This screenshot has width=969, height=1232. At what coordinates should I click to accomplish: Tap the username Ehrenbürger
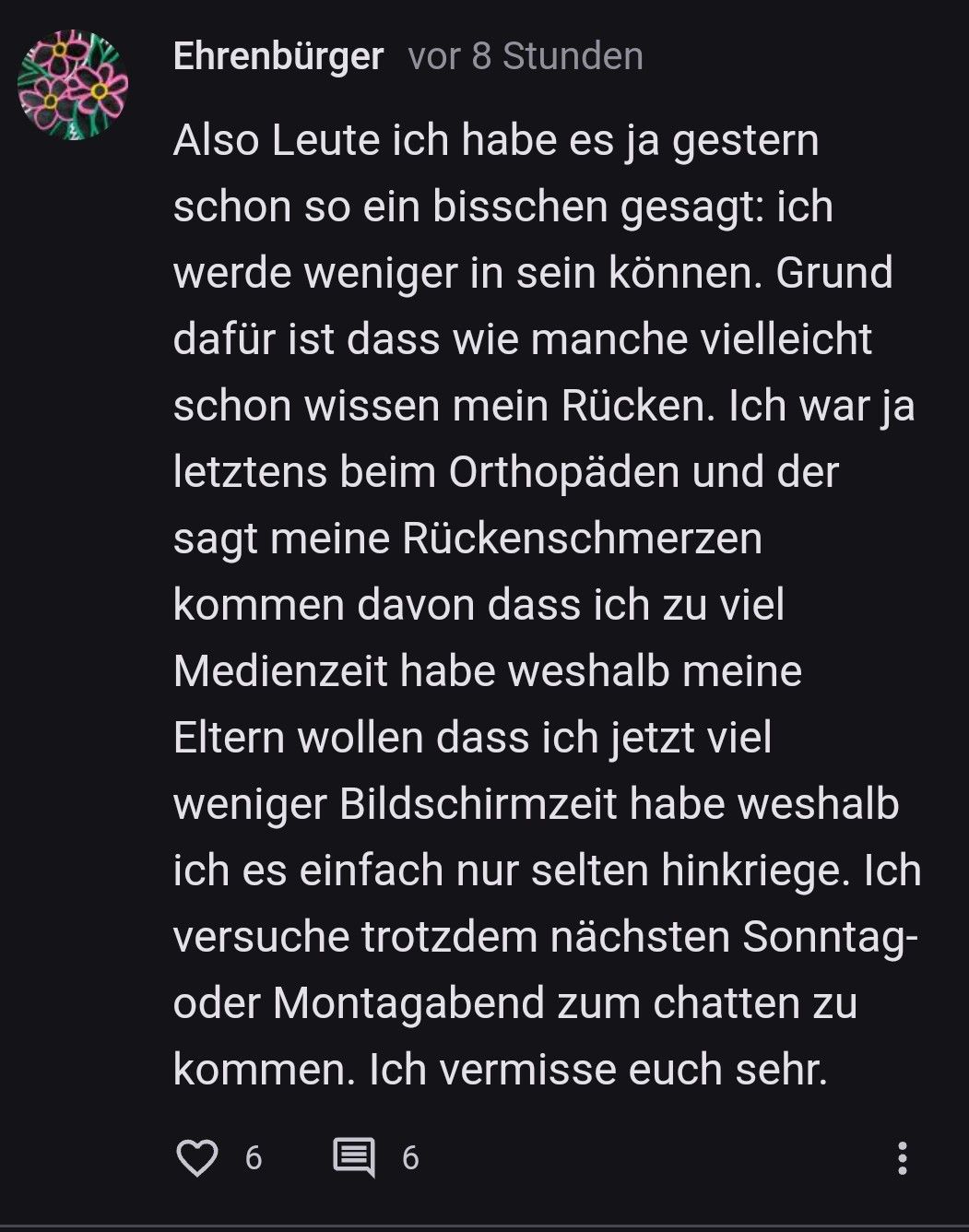(278, 57)
